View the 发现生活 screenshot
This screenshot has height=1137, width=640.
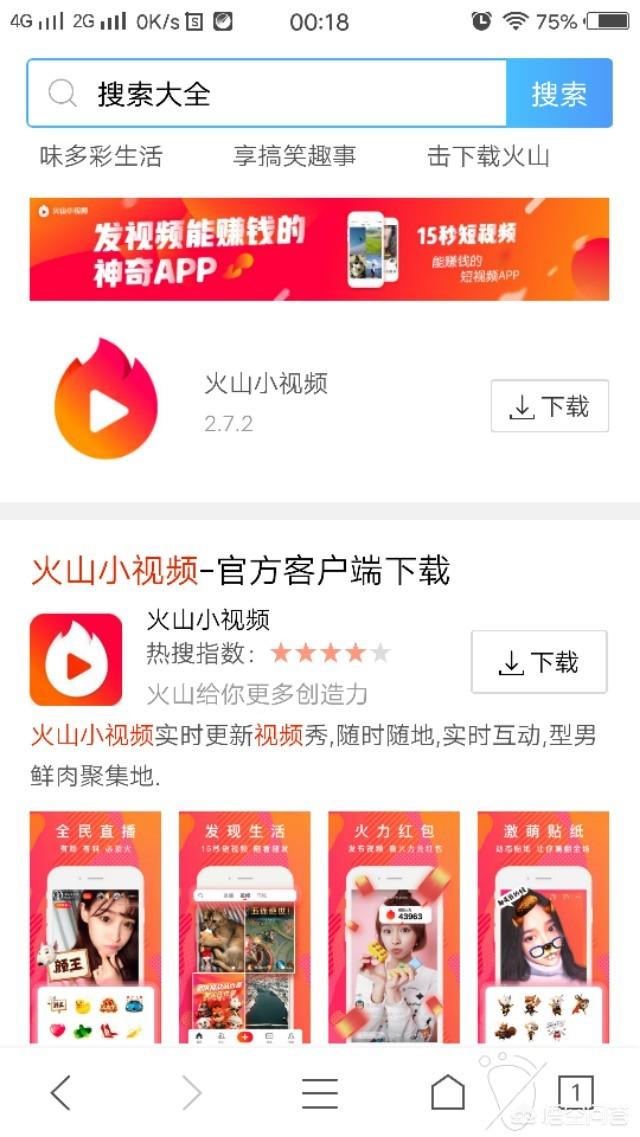(244, 927)
